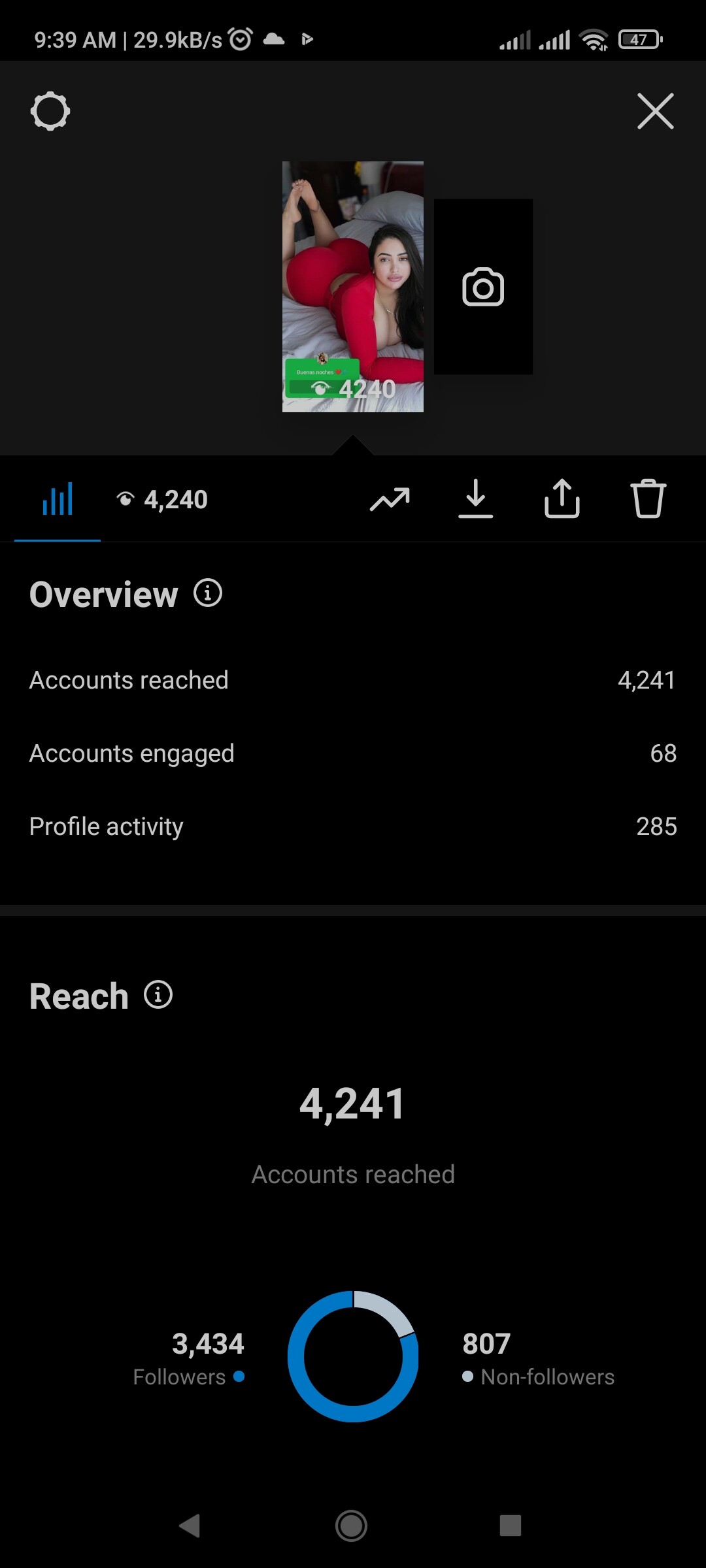The image size is (706, 1568).
Task: Tap the trending arrow boost icon
Action: point(390,500)
